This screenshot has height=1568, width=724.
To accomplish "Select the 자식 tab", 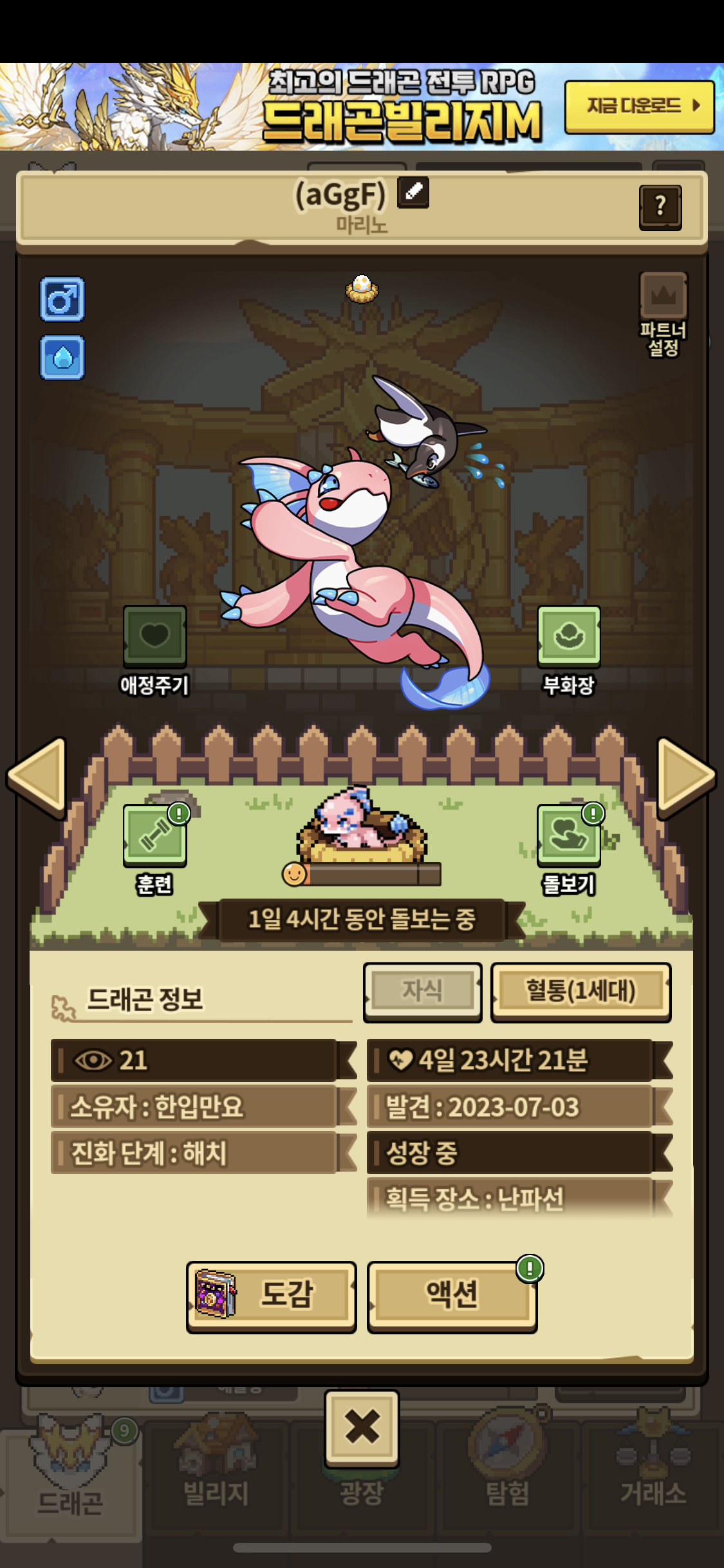I will [423, 991].
